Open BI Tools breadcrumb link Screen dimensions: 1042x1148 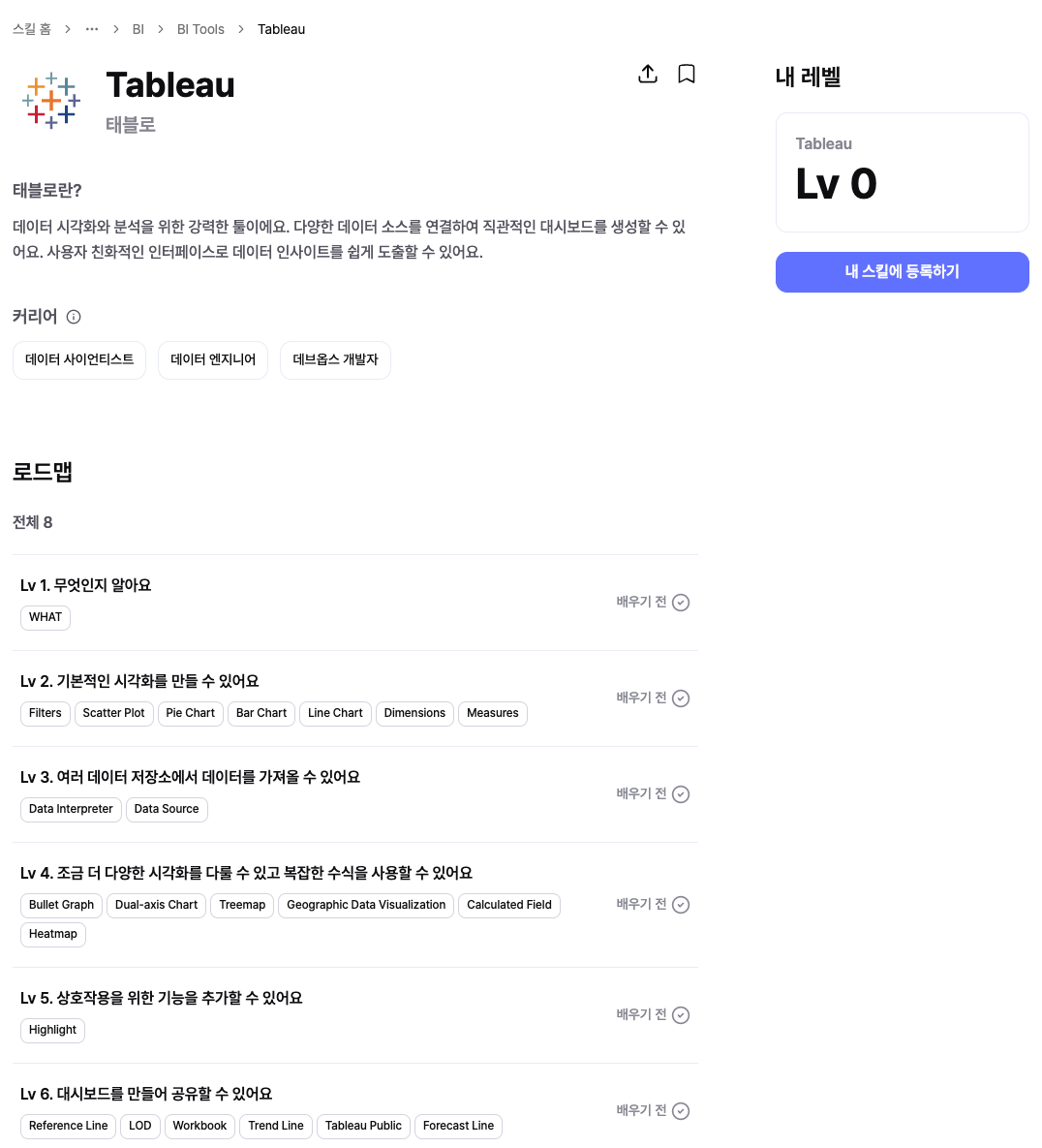(200, 29)
